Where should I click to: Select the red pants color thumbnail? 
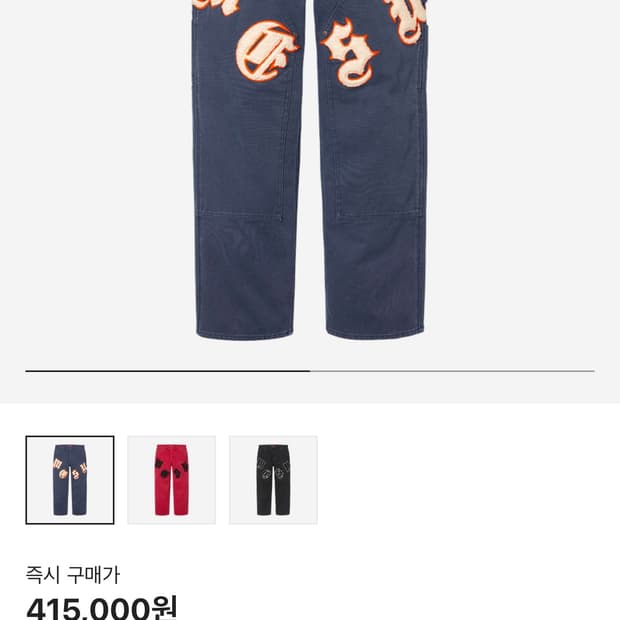pyautogui.click(x=172, y=480)
